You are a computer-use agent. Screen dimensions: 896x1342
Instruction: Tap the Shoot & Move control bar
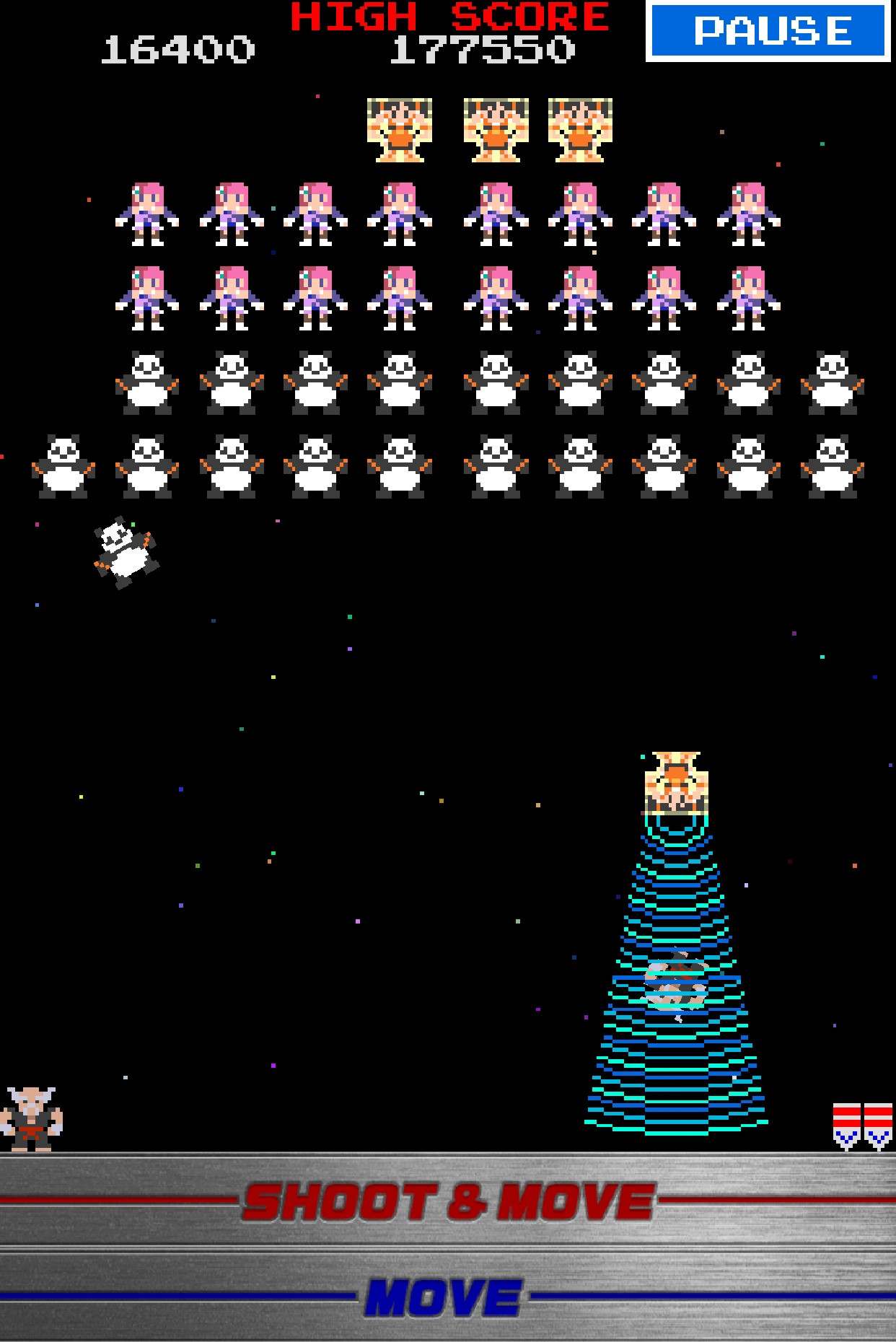447,1203
